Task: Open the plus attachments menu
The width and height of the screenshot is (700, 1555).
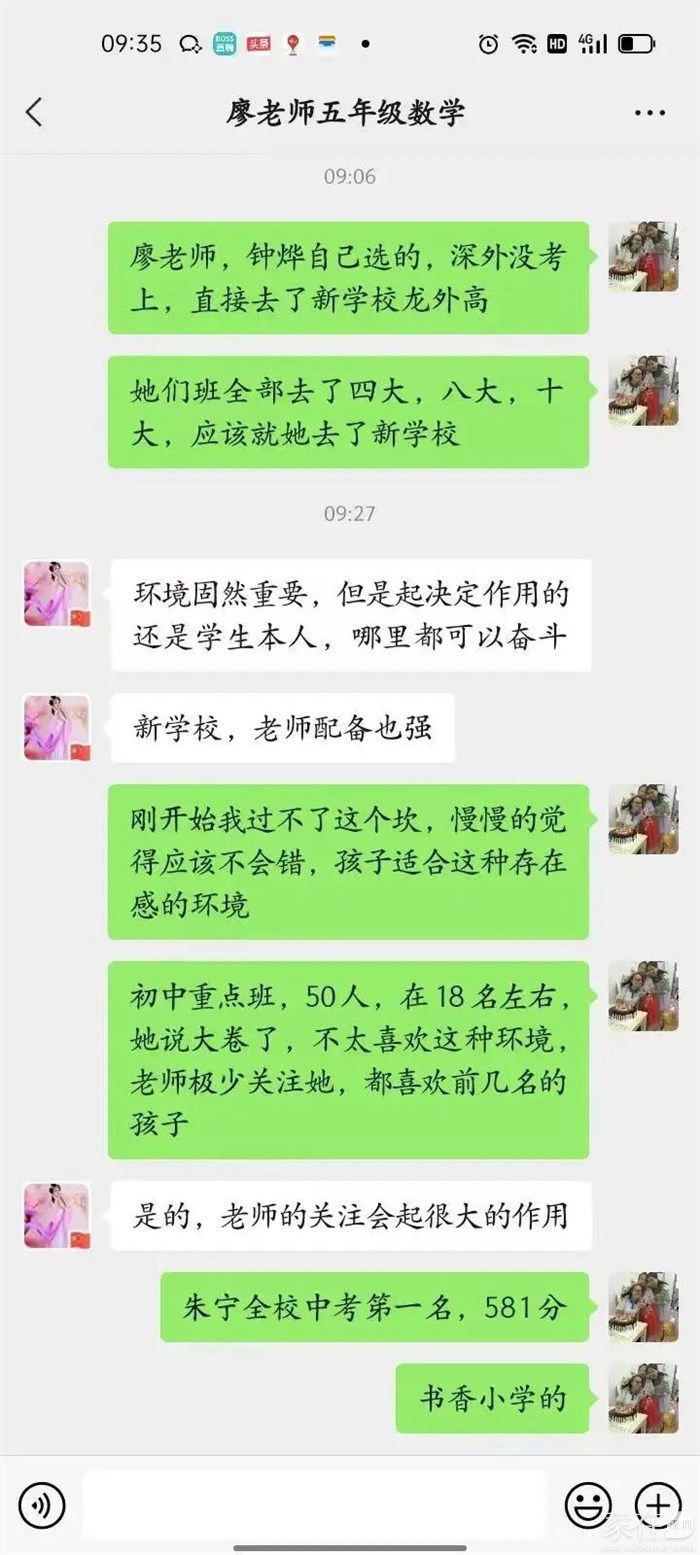Action: click(x=657, y=1504)
